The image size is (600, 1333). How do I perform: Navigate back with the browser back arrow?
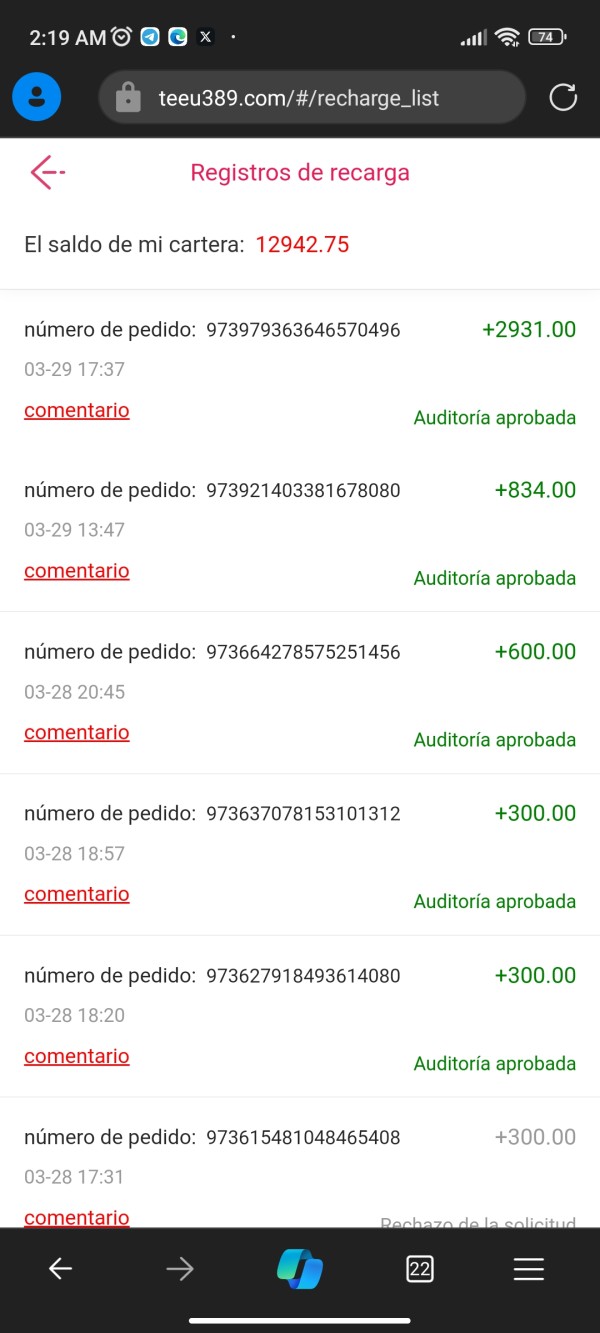point(61,1269)
